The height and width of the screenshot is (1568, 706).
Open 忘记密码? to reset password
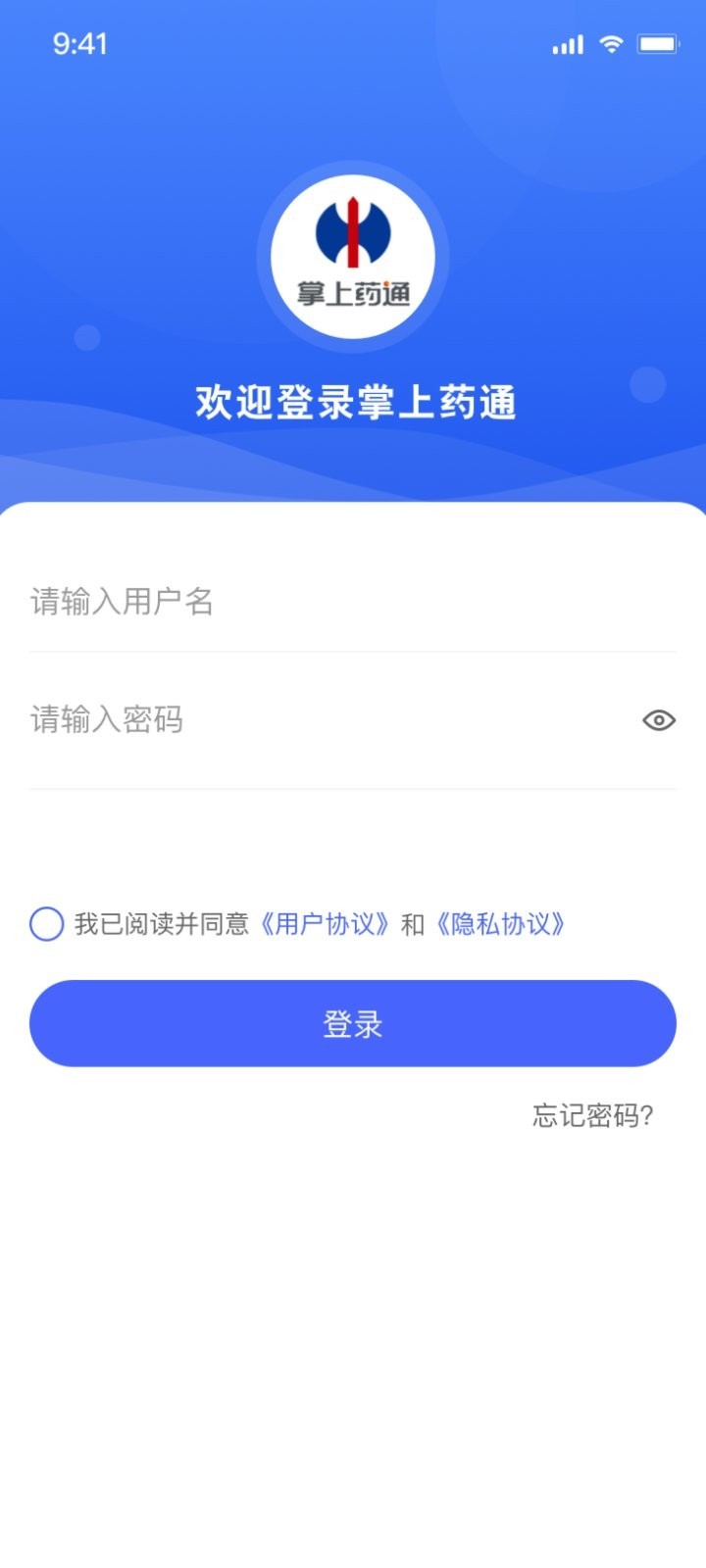point(592,1115)
